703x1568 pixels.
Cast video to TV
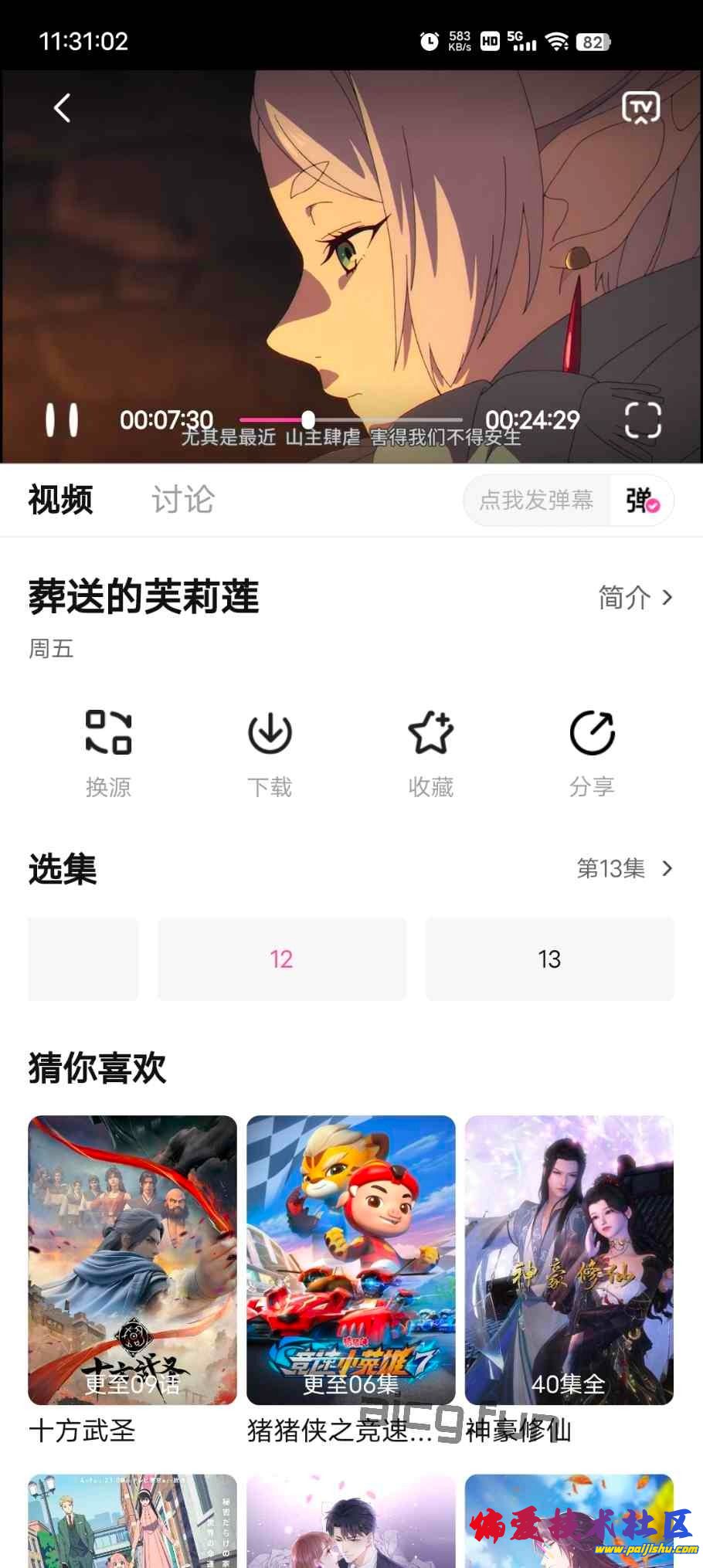[640, 108]
